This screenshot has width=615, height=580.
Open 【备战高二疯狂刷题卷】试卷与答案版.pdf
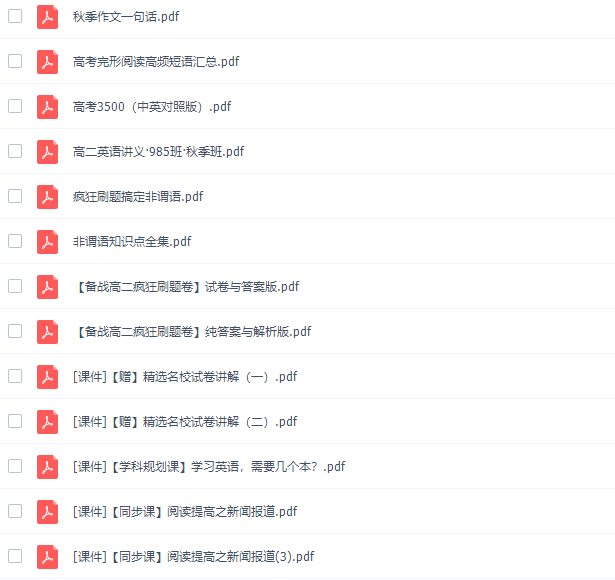click(186, 287)
